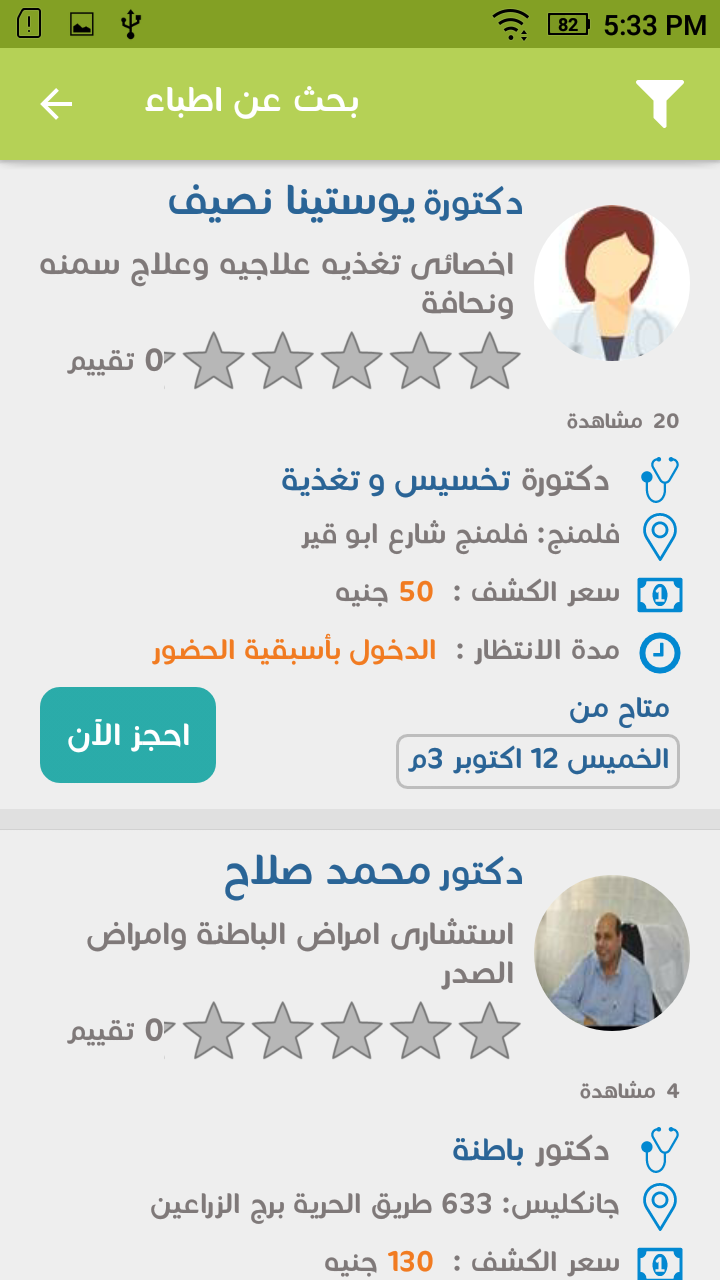The width and height of the screenshot is (720, 1280).
Task: Open دكتورة يوستينا نصيف's profile card
Action: point(360,485)
